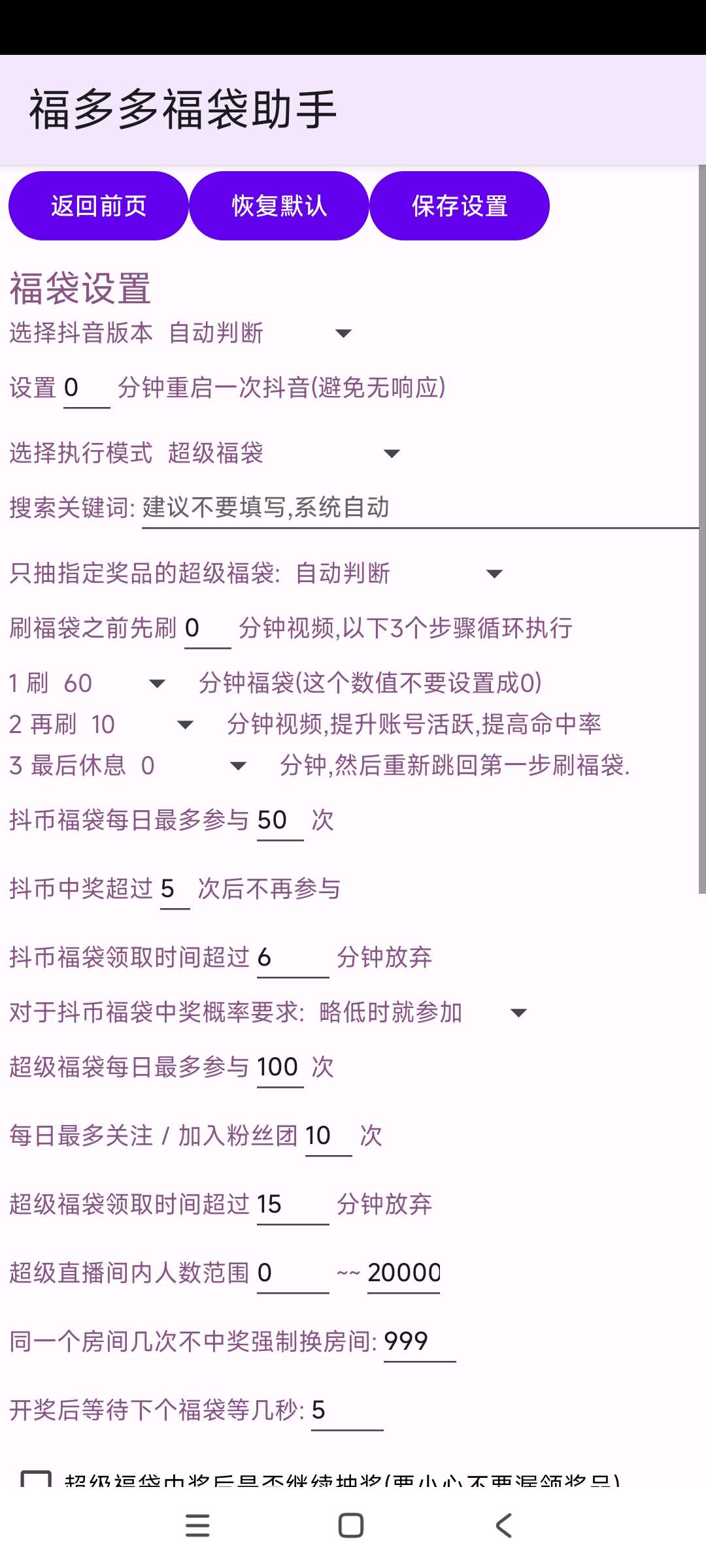Edit 超级福袋每日最多参与 count field
Image resolution: width=706 pixels, height=1568 pixels.
pos(279,1068)
